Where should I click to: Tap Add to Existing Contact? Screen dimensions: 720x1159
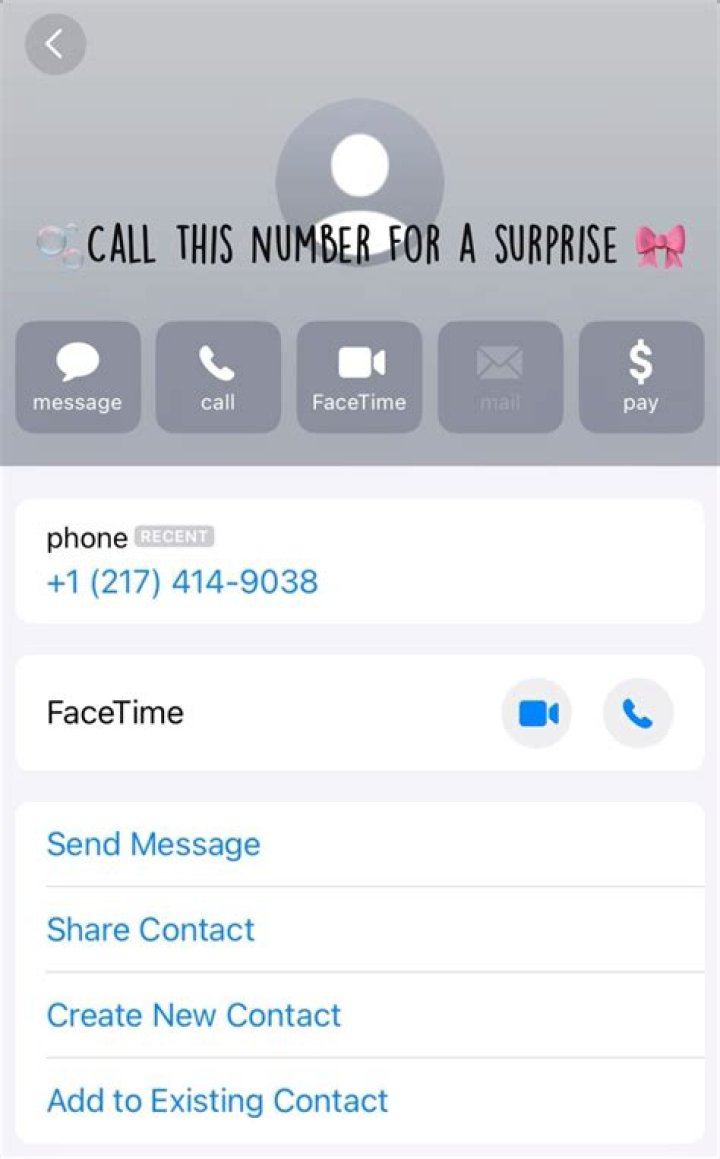pyautogui.click(x=216, y=1101)
